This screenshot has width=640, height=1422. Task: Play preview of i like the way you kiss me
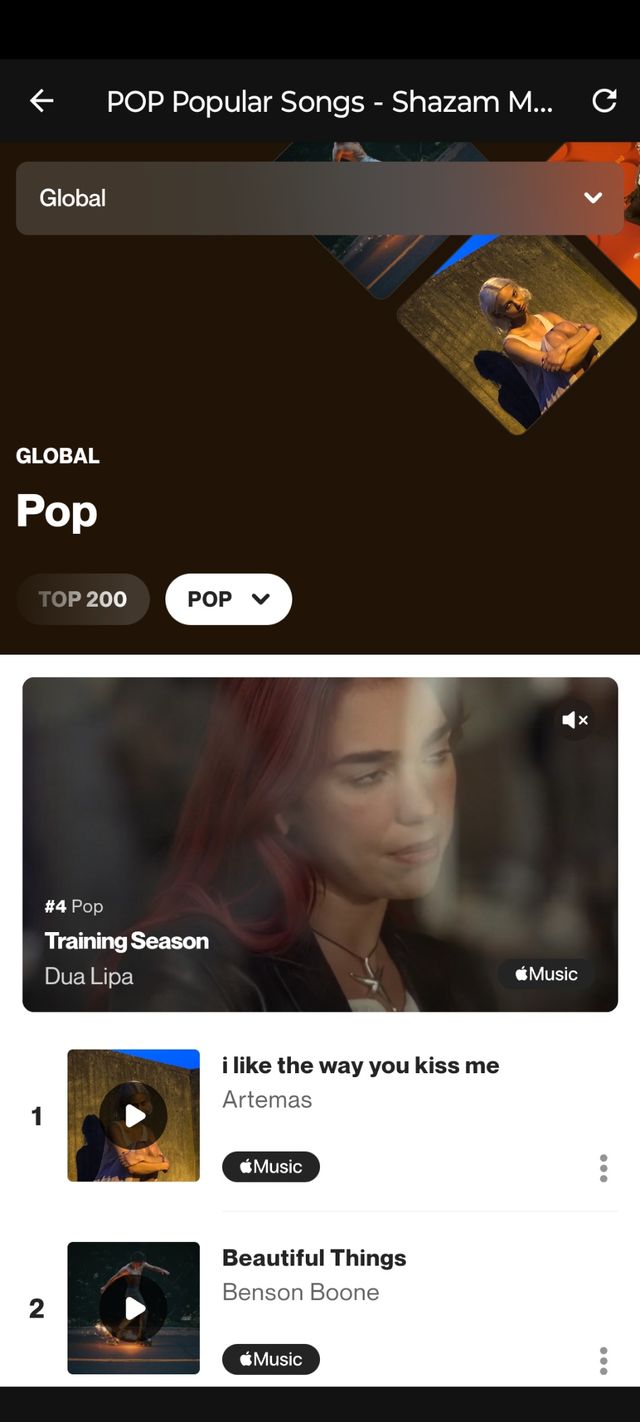[x=134, y=1115]
